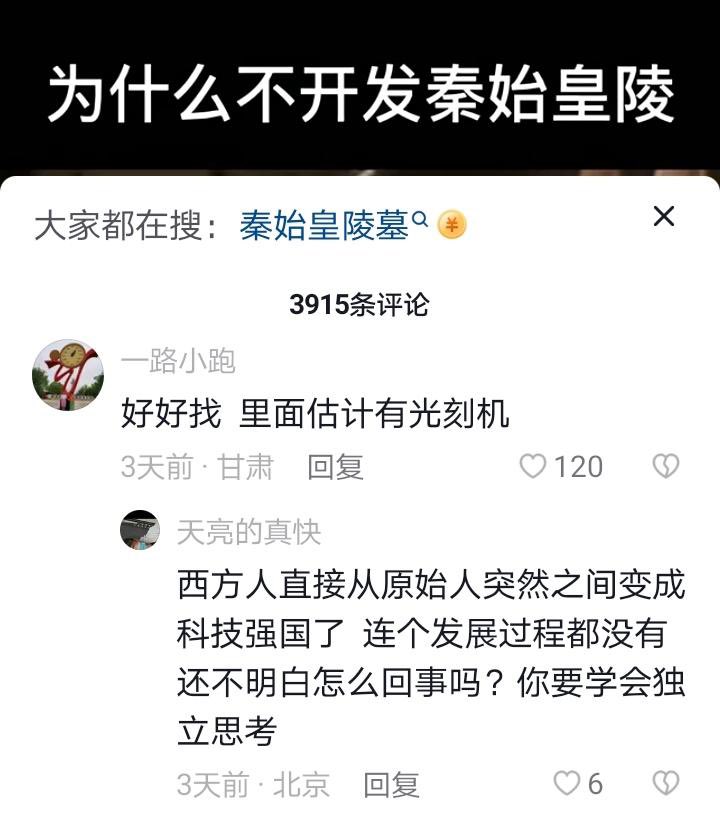Open username 天亮的真快

(249, 532)
